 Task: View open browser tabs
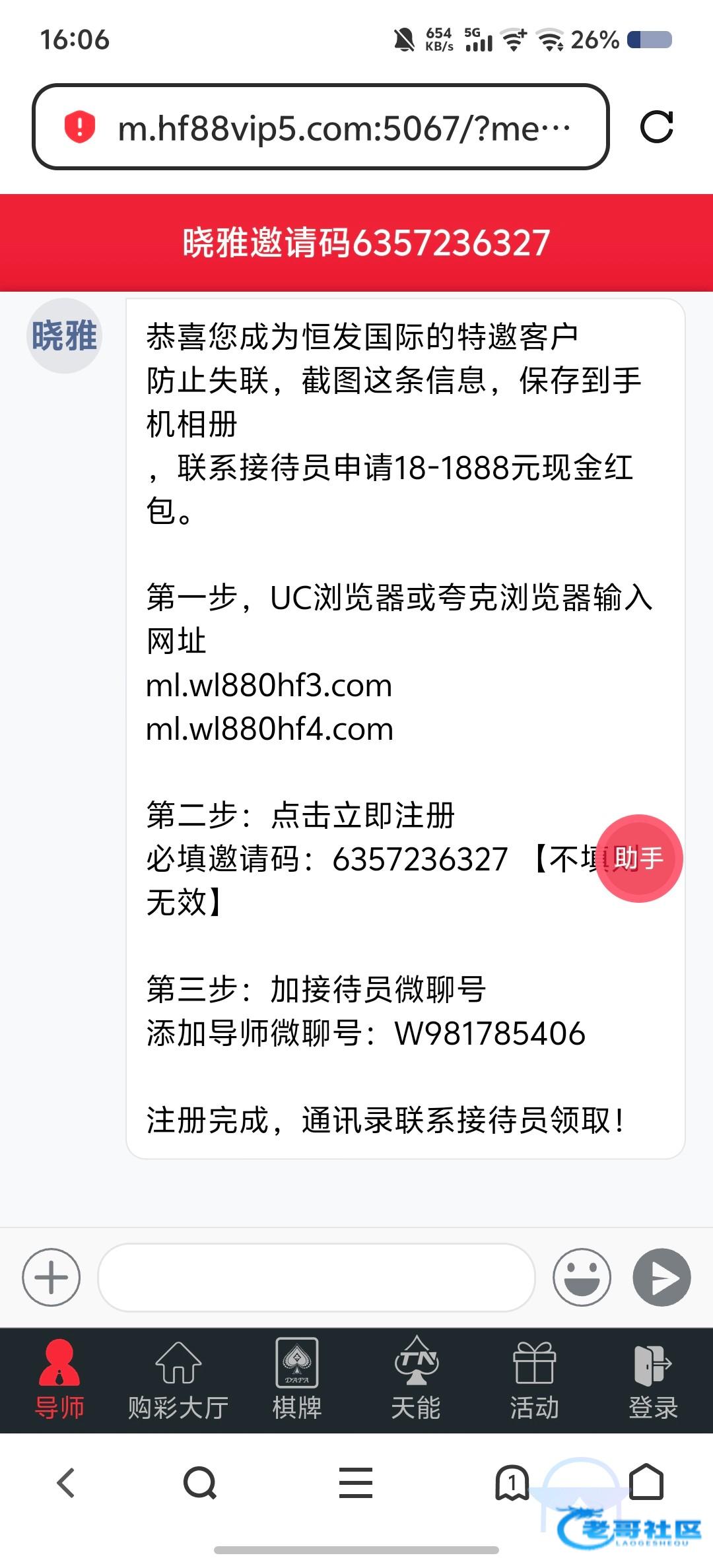(x=512, y=1483)
